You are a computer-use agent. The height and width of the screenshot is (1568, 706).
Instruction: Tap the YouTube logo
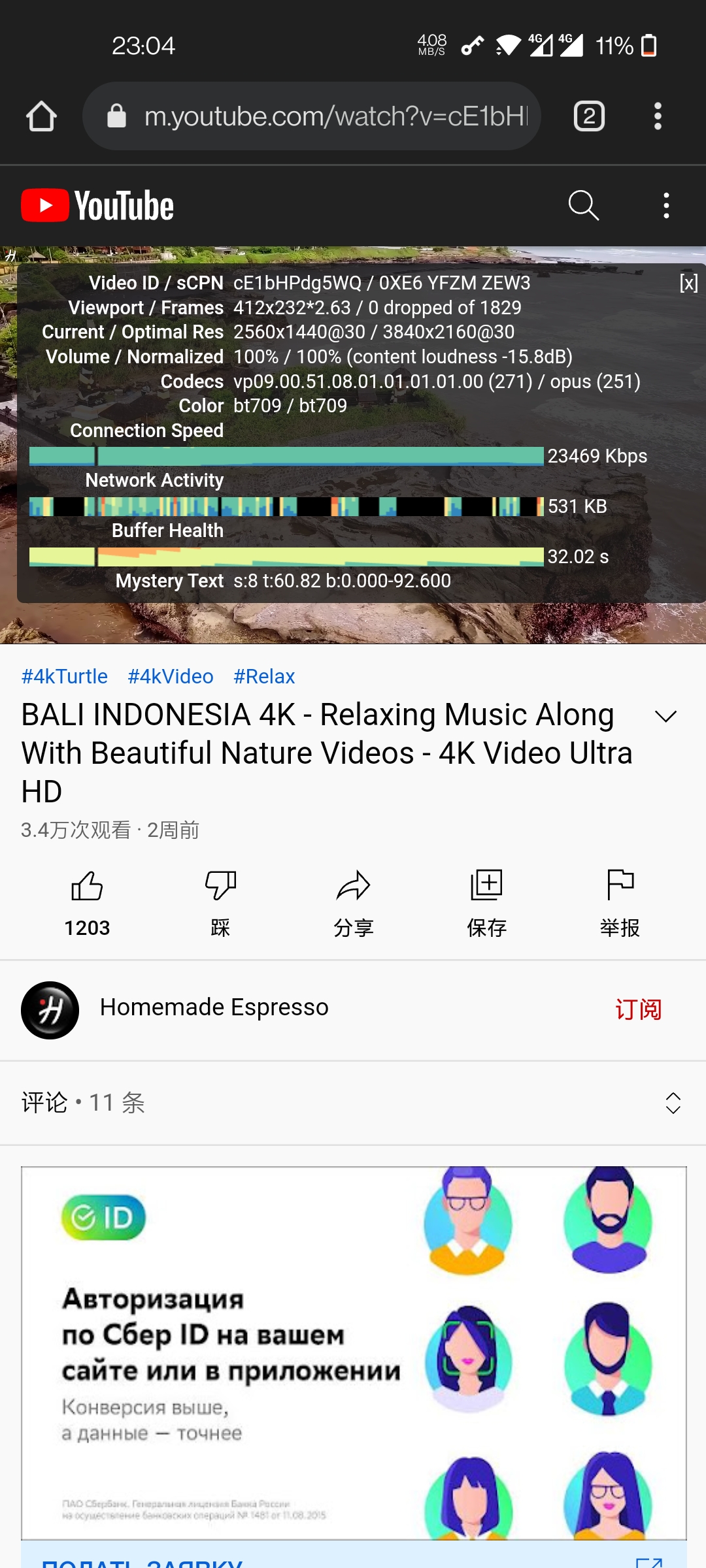[97, 206]
